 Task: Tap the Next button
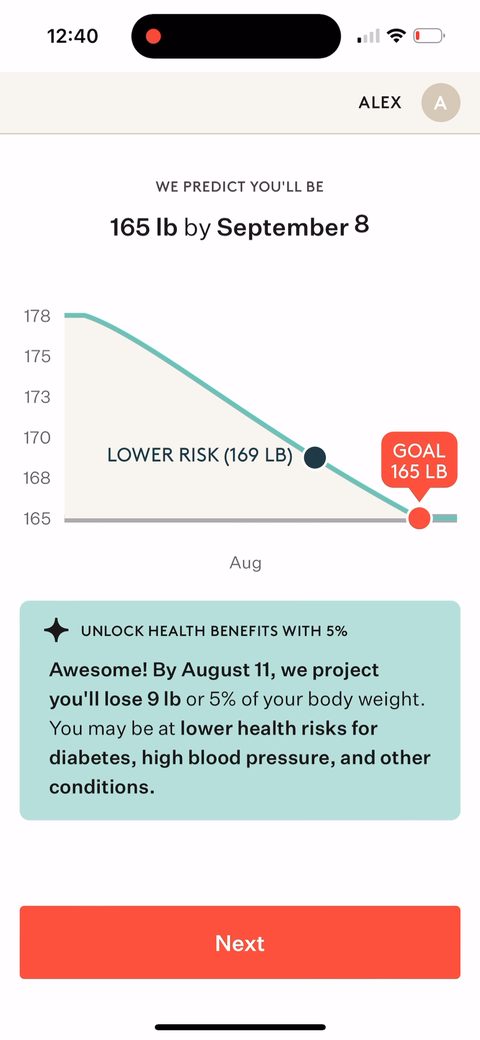click(x=240, y=942)
